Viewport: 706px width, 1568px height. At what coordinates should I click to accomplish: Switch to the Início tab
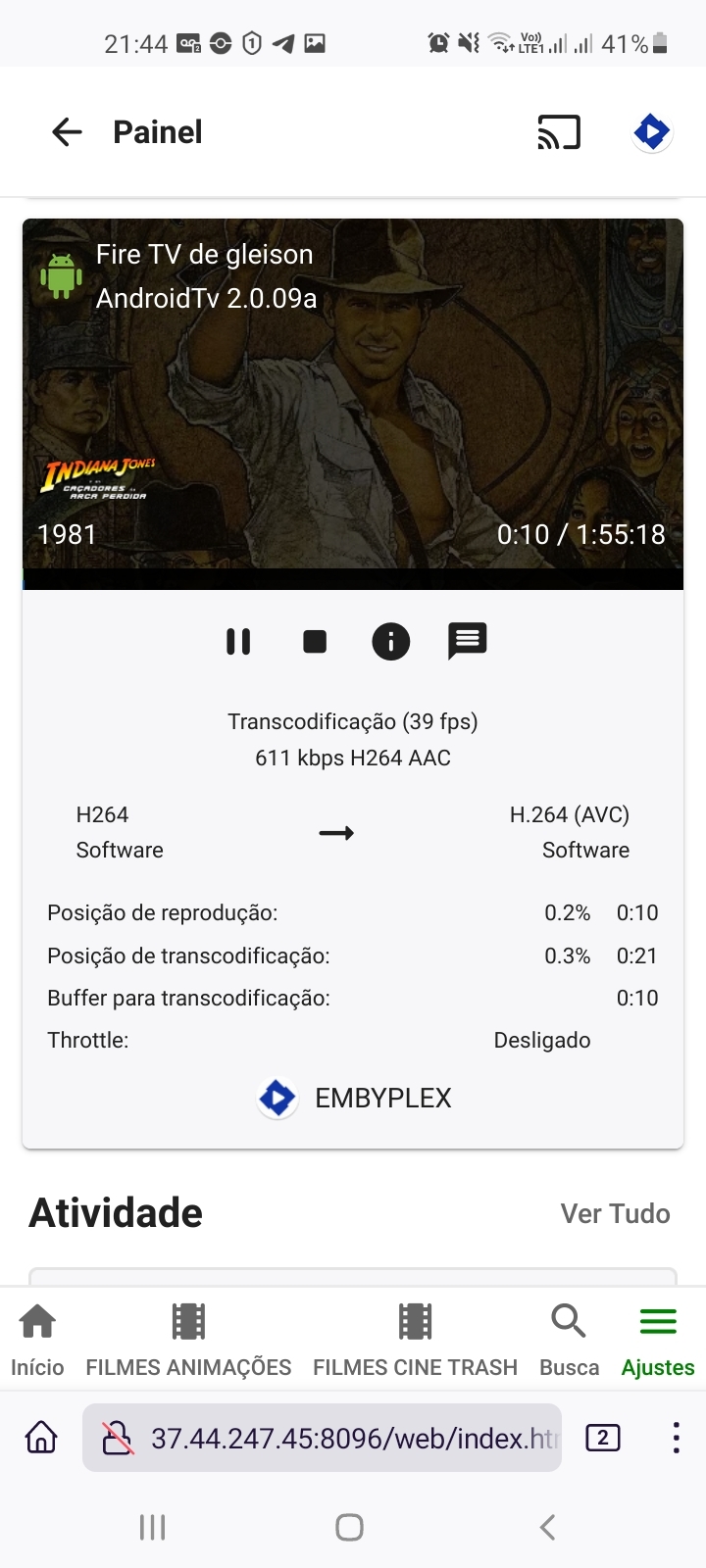[x=37, y=1340]
